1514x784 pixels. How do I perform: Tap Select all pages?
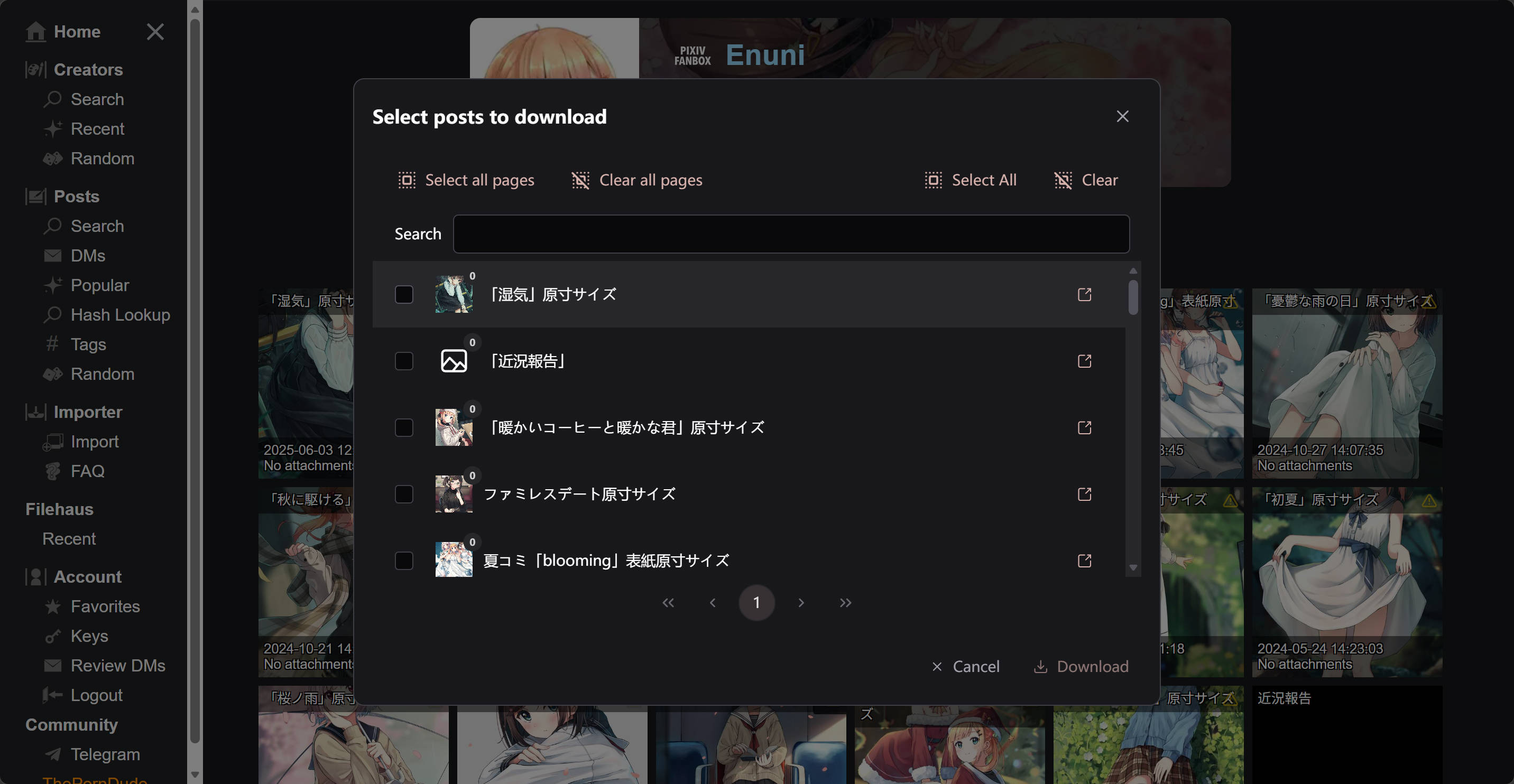pyautogui.click(x=466, y=180)
